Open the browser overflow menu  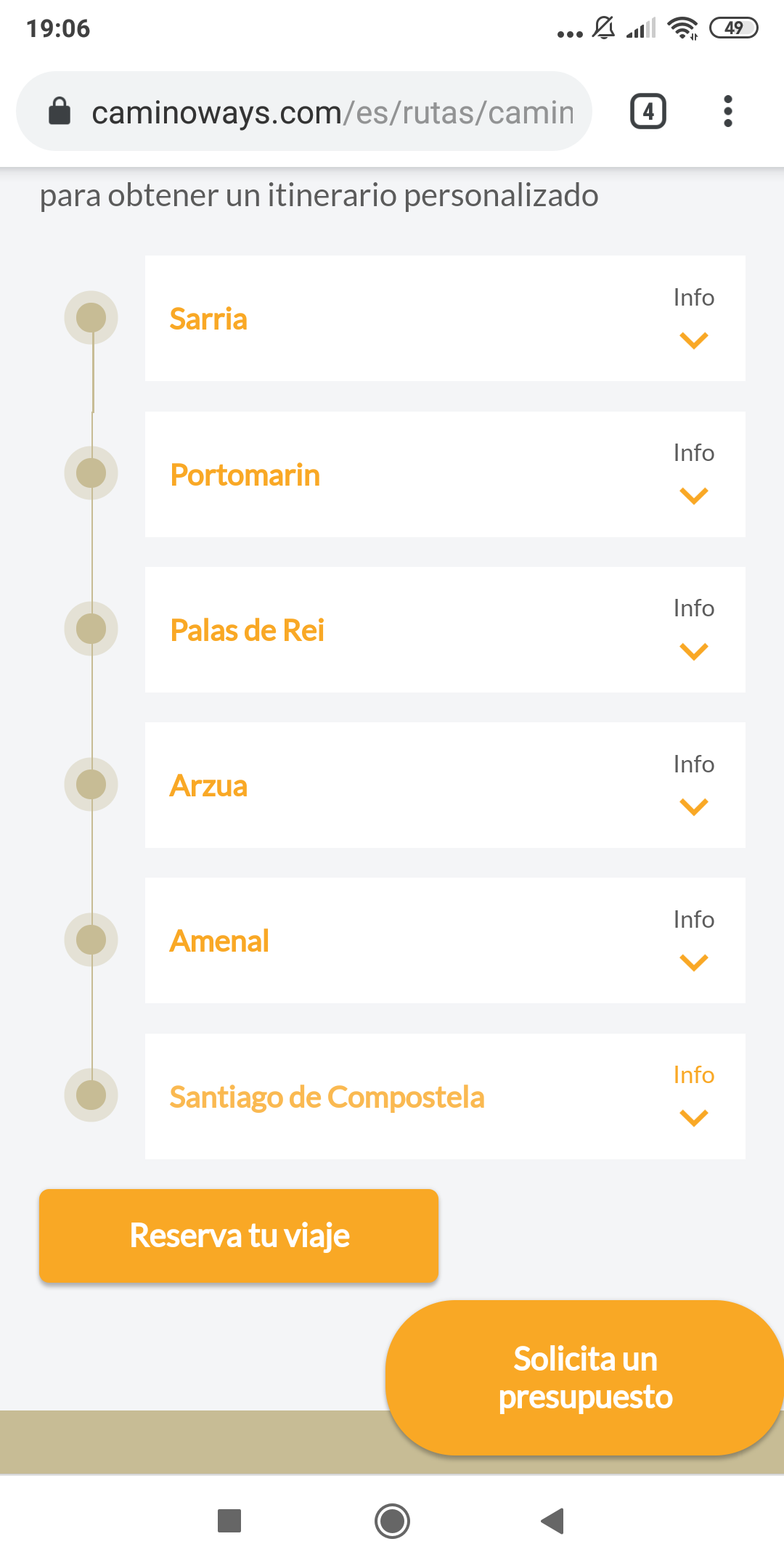click(728, 111)
